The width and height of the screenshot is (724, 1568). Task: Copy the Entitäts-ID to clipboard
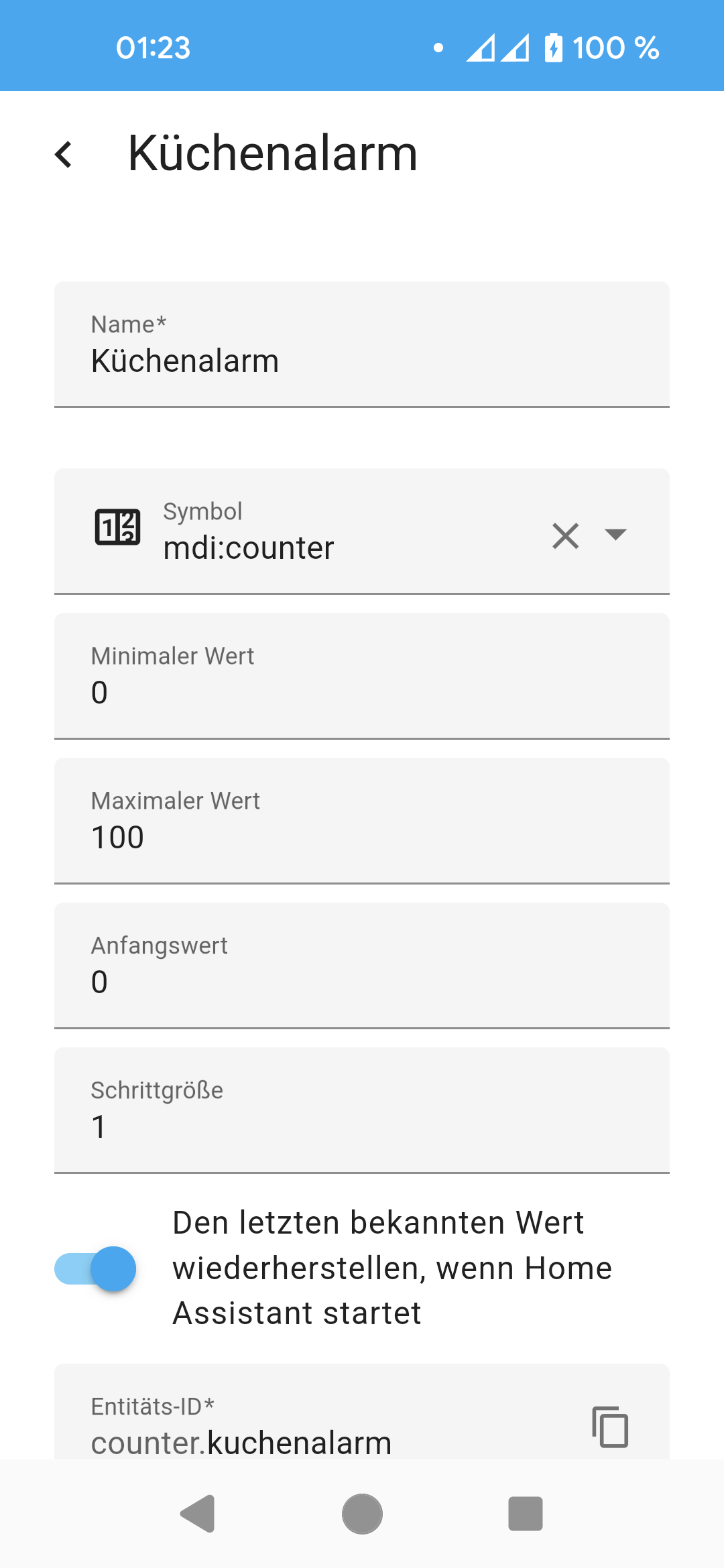610,1427
